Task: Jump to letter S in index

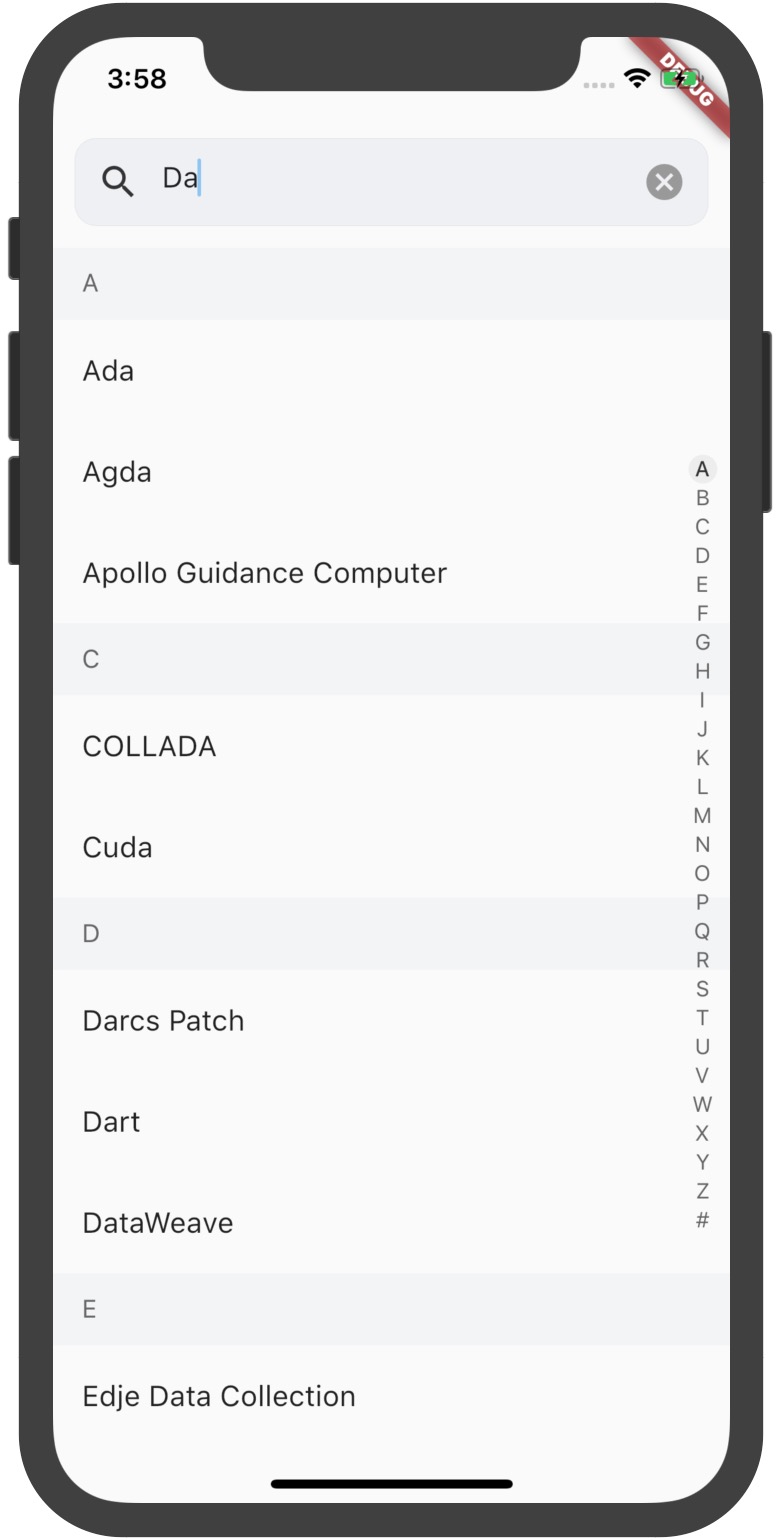Action: tap(702, 989)
